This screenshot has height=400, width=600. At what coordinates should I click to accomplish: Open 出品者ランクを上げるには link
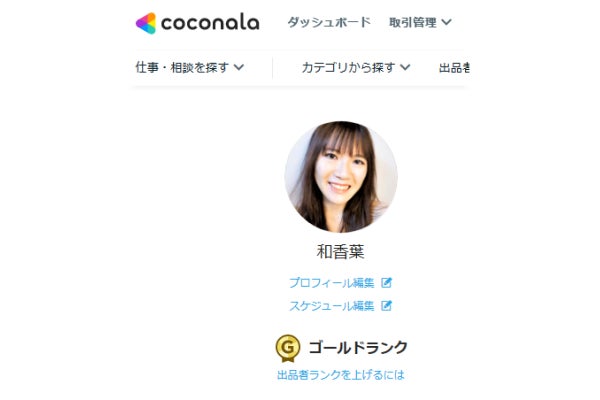341,375
